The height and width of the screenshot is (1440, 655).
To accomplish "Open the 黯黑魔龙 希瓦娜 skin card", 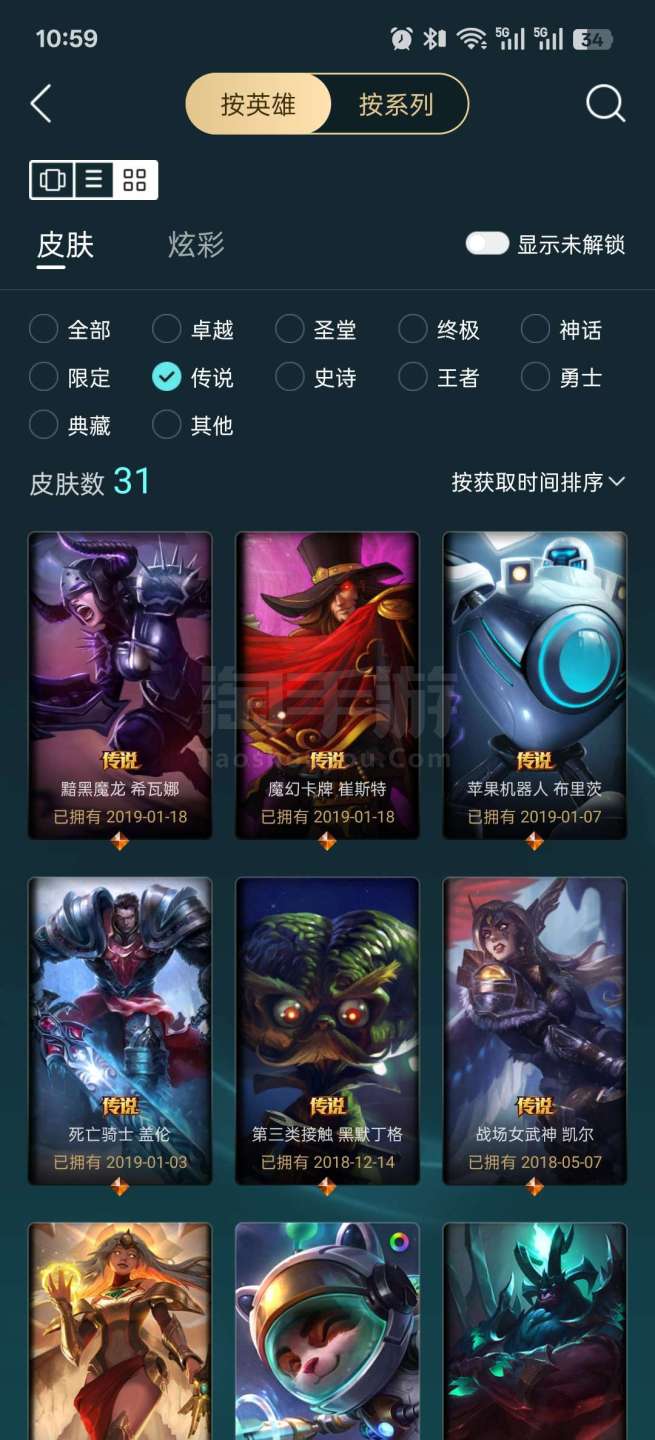I will [120, 685].
